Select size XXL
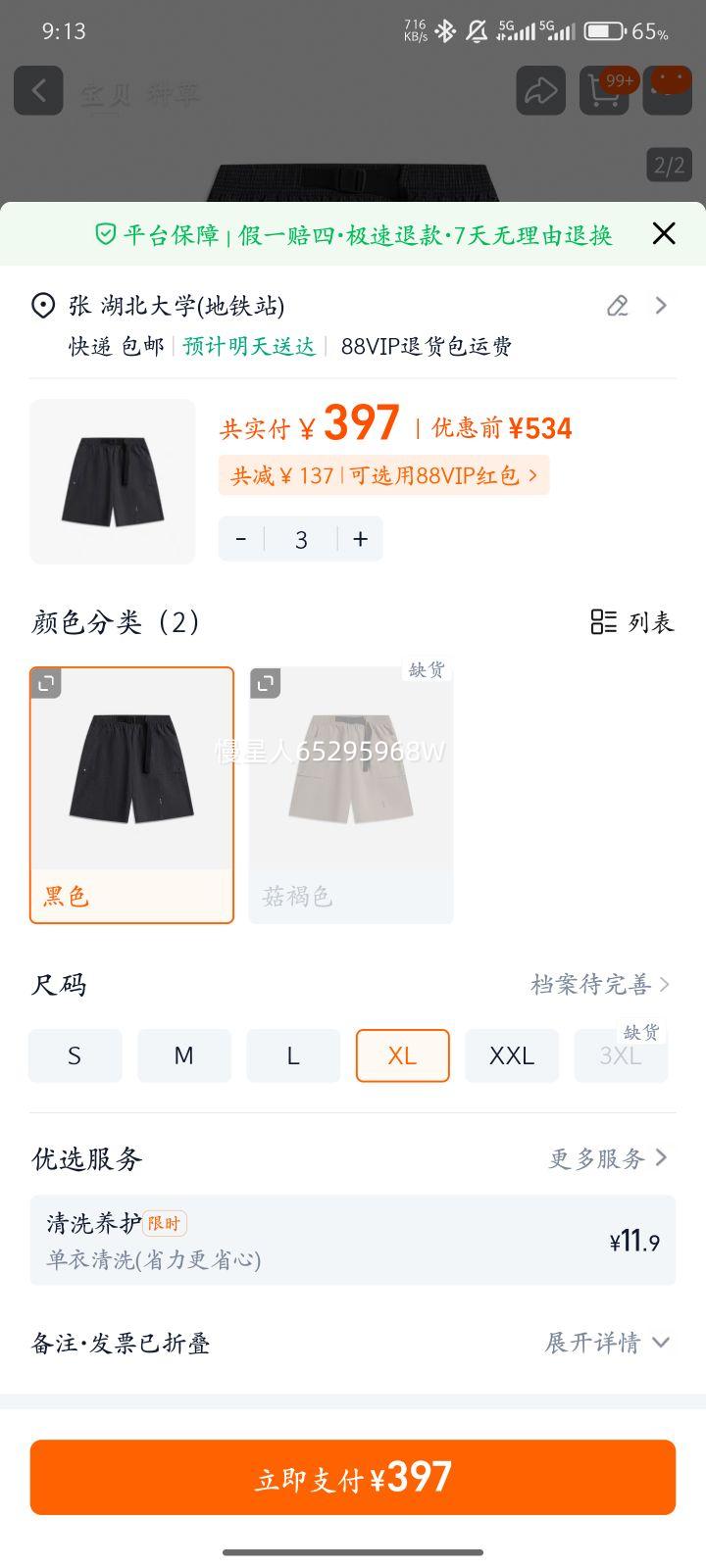Viewport: 706px width, 1568px height. coord(511,1055)
